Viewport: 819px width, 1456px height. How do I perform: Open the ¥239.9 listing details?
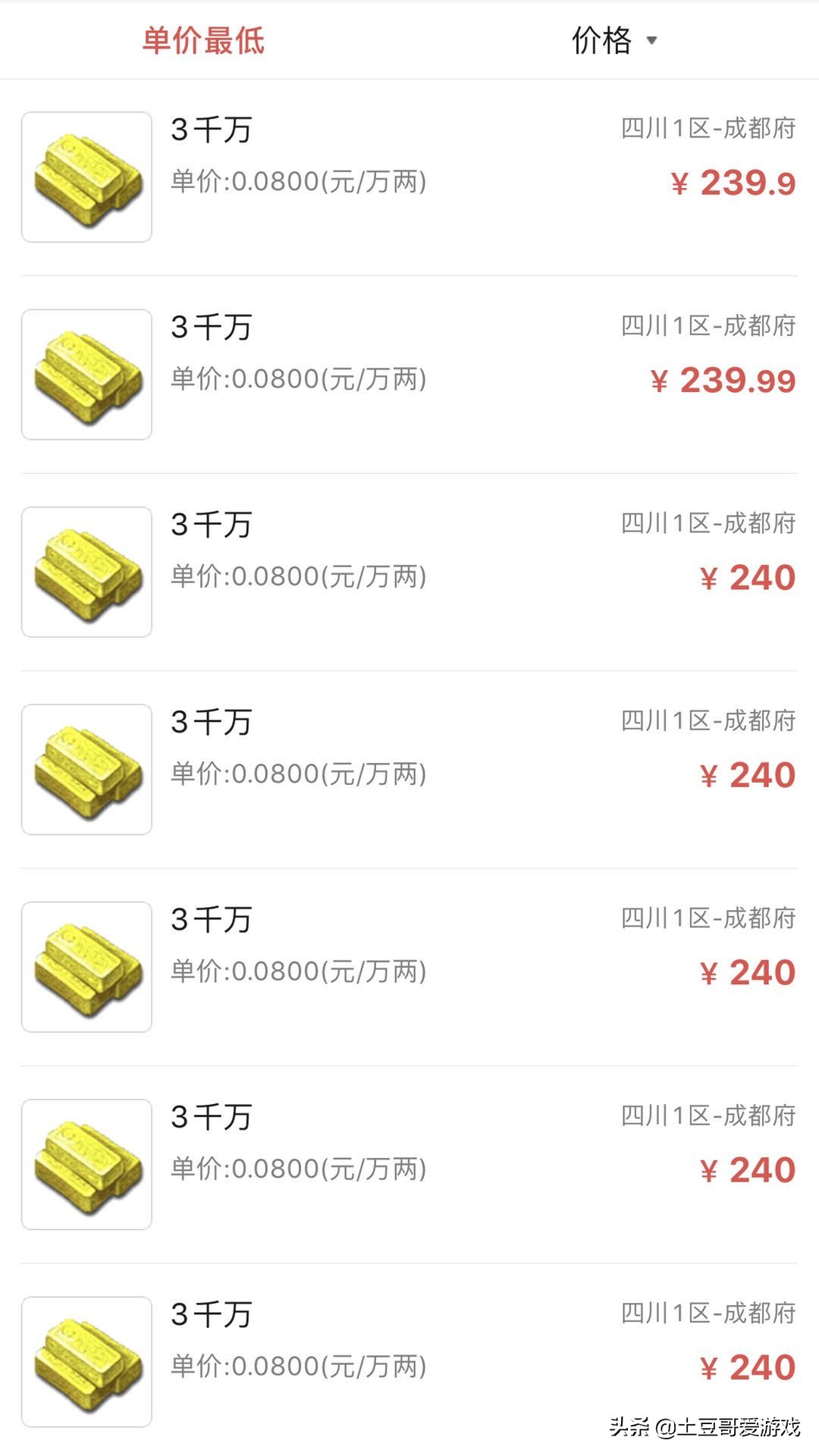733,180
